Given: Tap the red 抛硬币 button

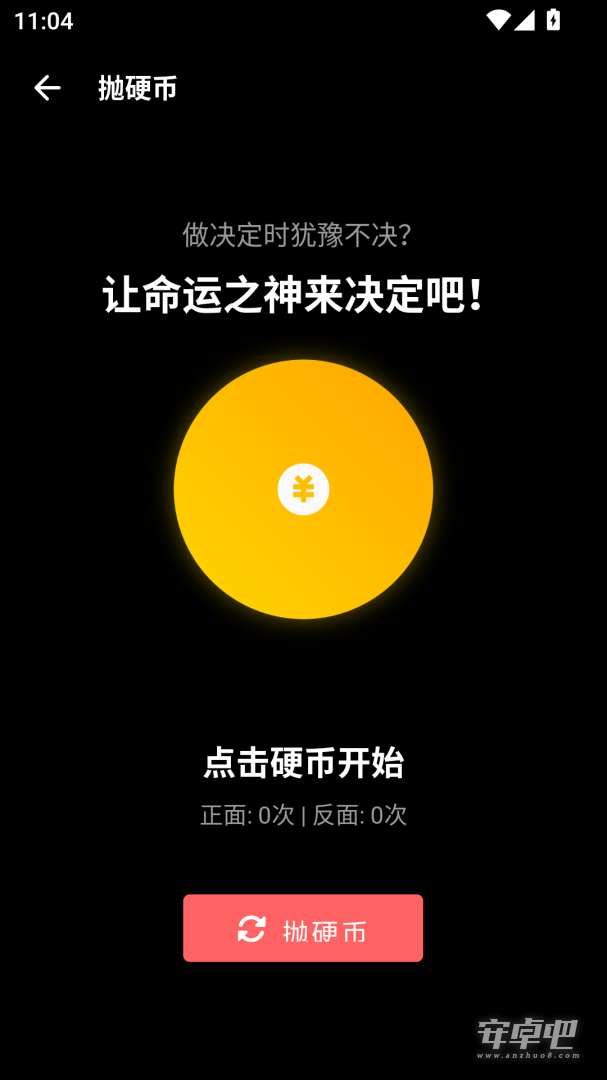Looking at the screenshot, I should tap(303, 928).
